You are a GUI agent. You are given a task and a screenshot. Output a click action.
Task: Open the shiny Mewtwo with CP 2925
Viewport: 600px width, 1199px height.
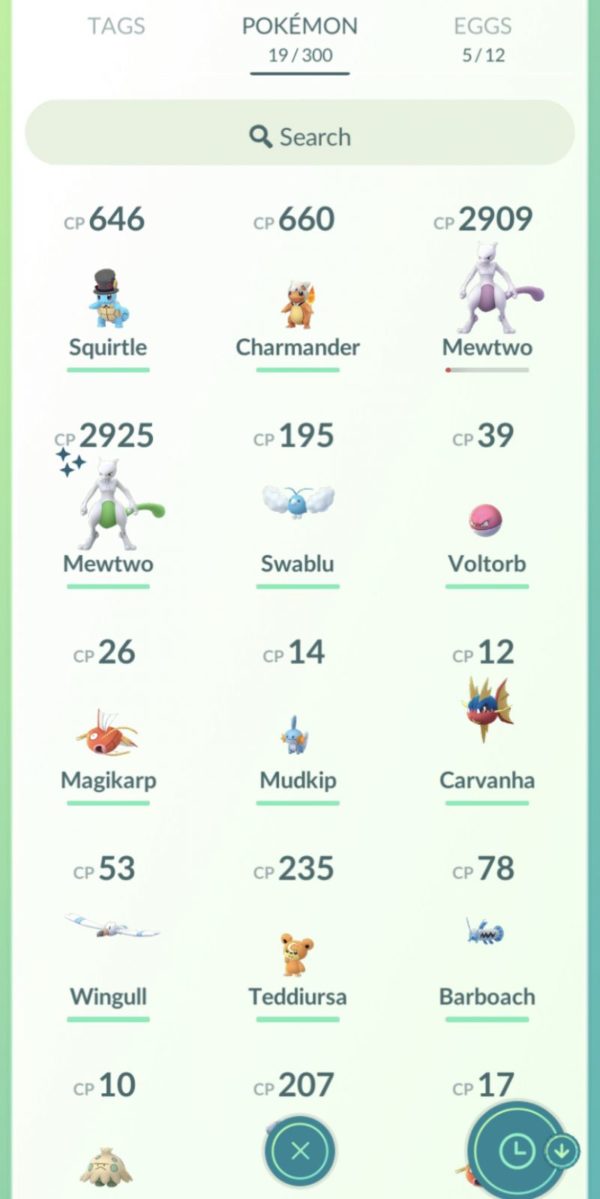[108, 505]
